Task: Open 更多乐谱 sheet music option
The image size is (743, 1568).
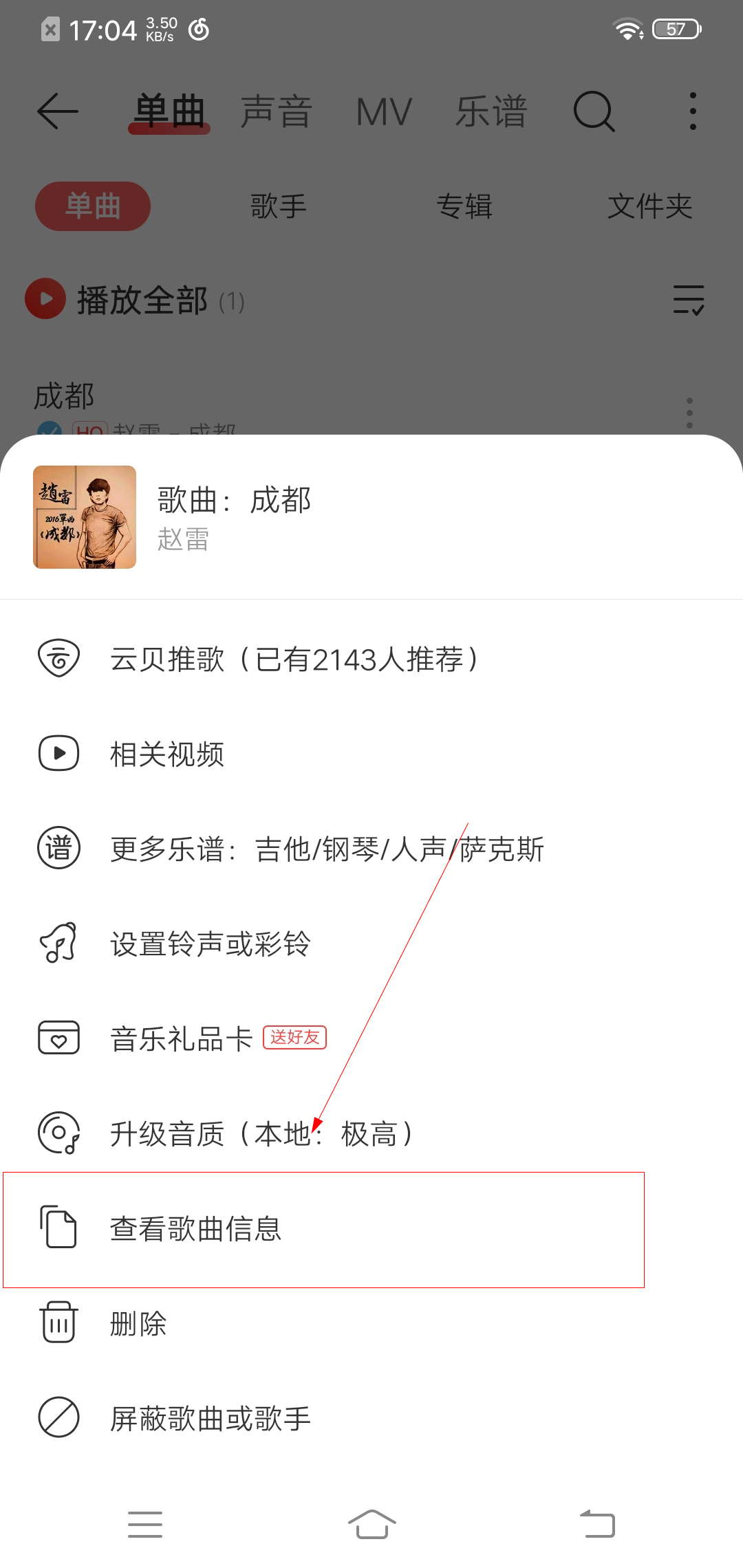Action: [371, 849]
